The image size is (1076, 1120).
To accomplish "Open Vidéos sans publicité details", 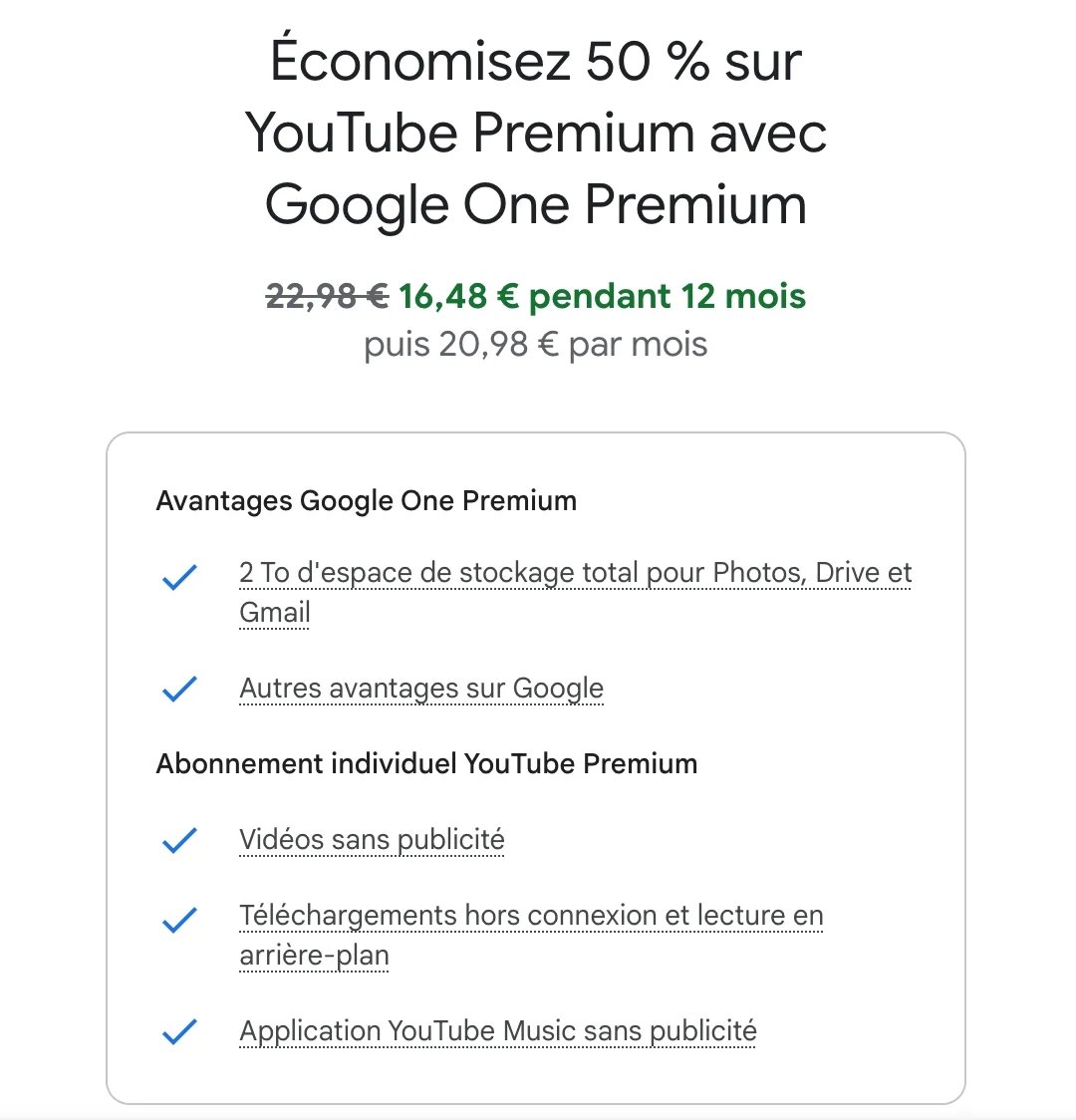I will 372,840.
